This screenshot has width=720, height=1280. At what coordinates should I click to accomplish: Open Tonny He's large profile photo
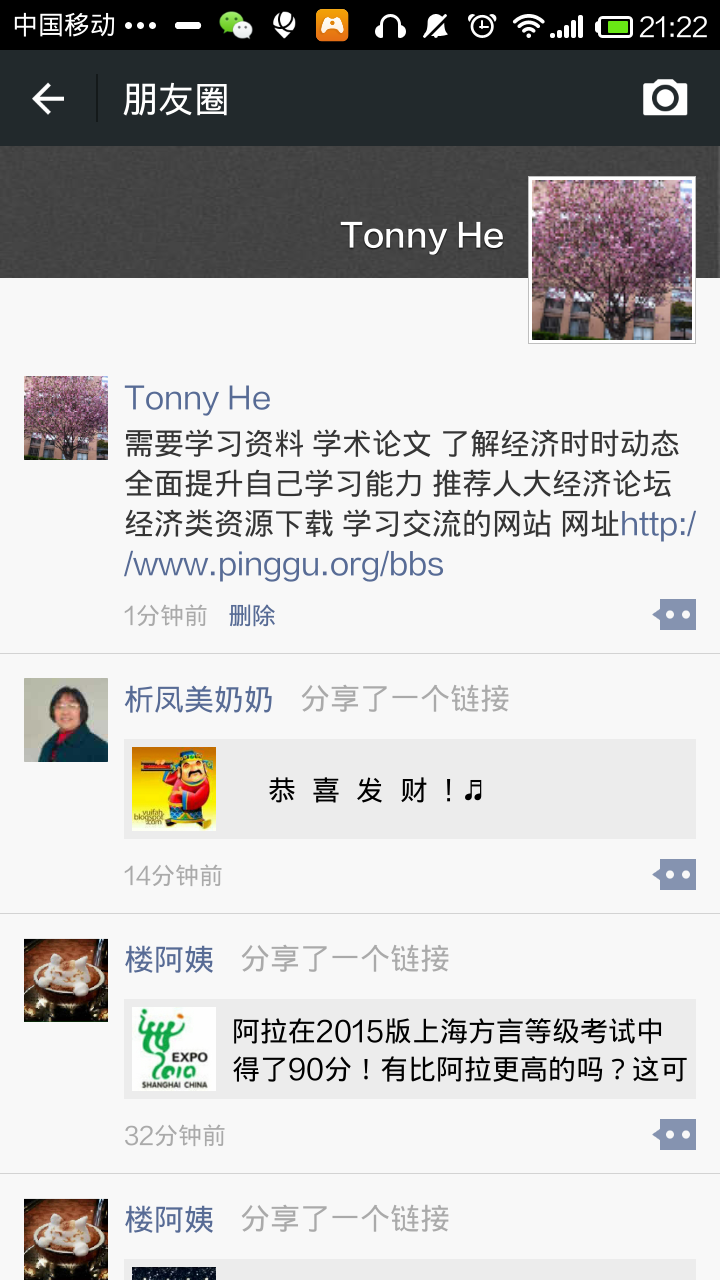[x=612, y=260]
